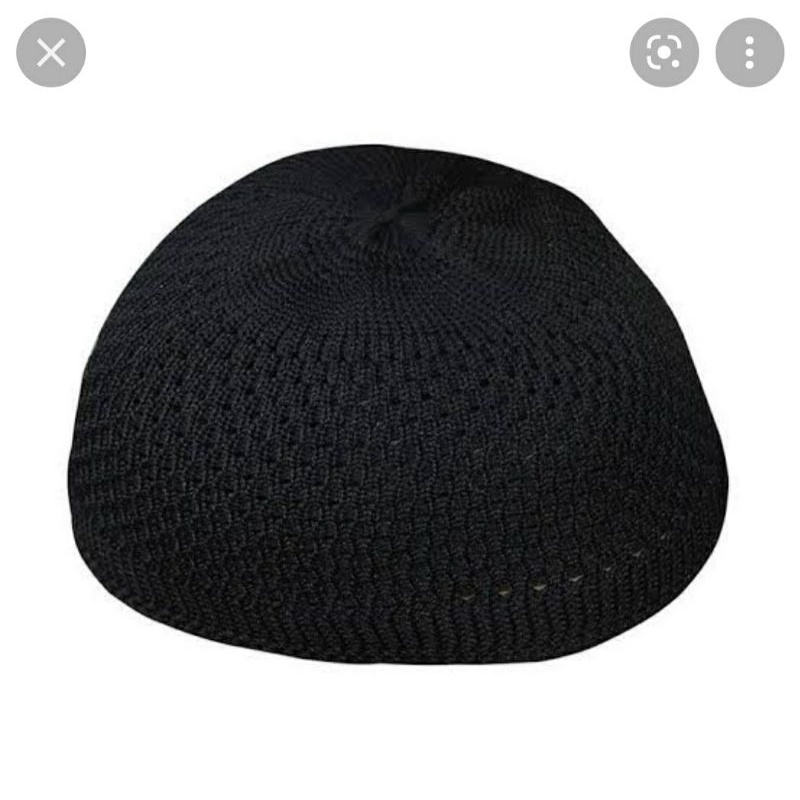
Task: Close the image viewer
Action: [51, 52]
